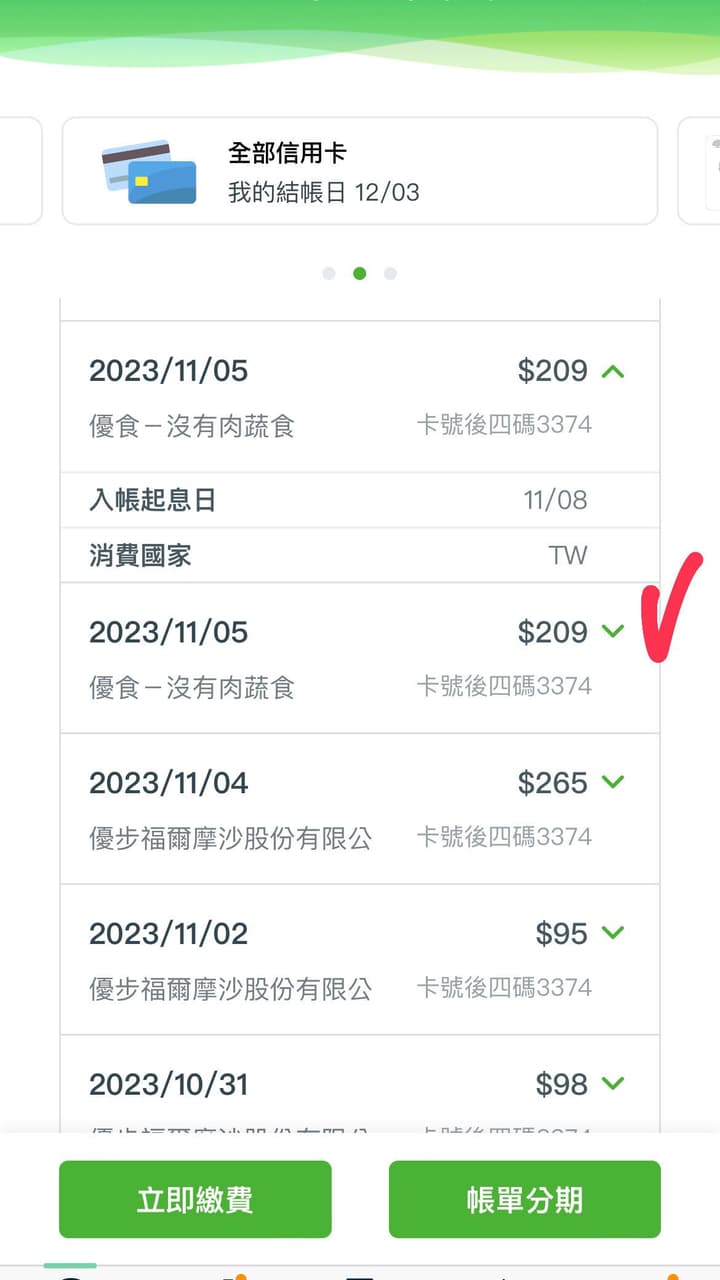Tap the bottom navigation icon with orange notification dot
The height and width of the screenshot is (1280, 720).
(x=225, y=1275)
